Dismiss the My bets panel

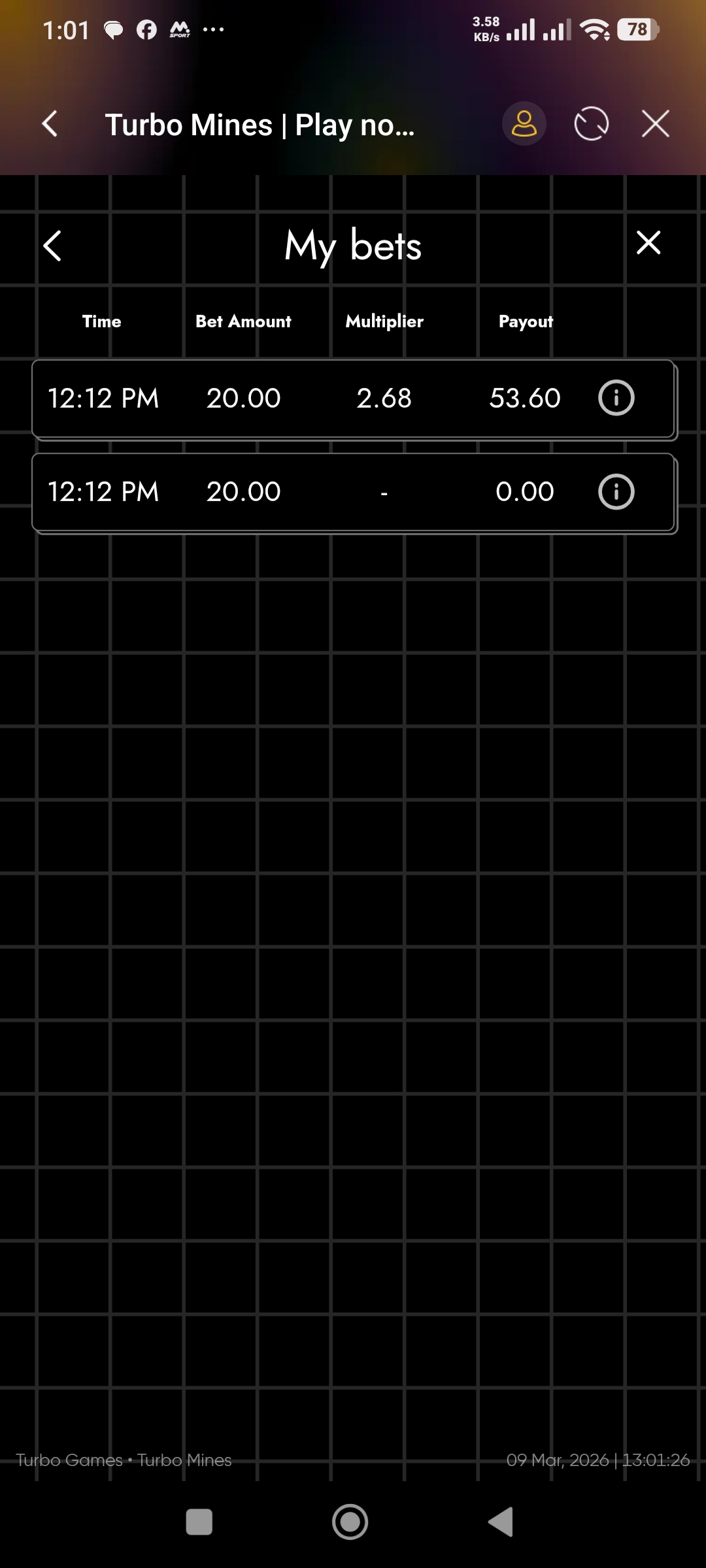click(x=648, y=243)
